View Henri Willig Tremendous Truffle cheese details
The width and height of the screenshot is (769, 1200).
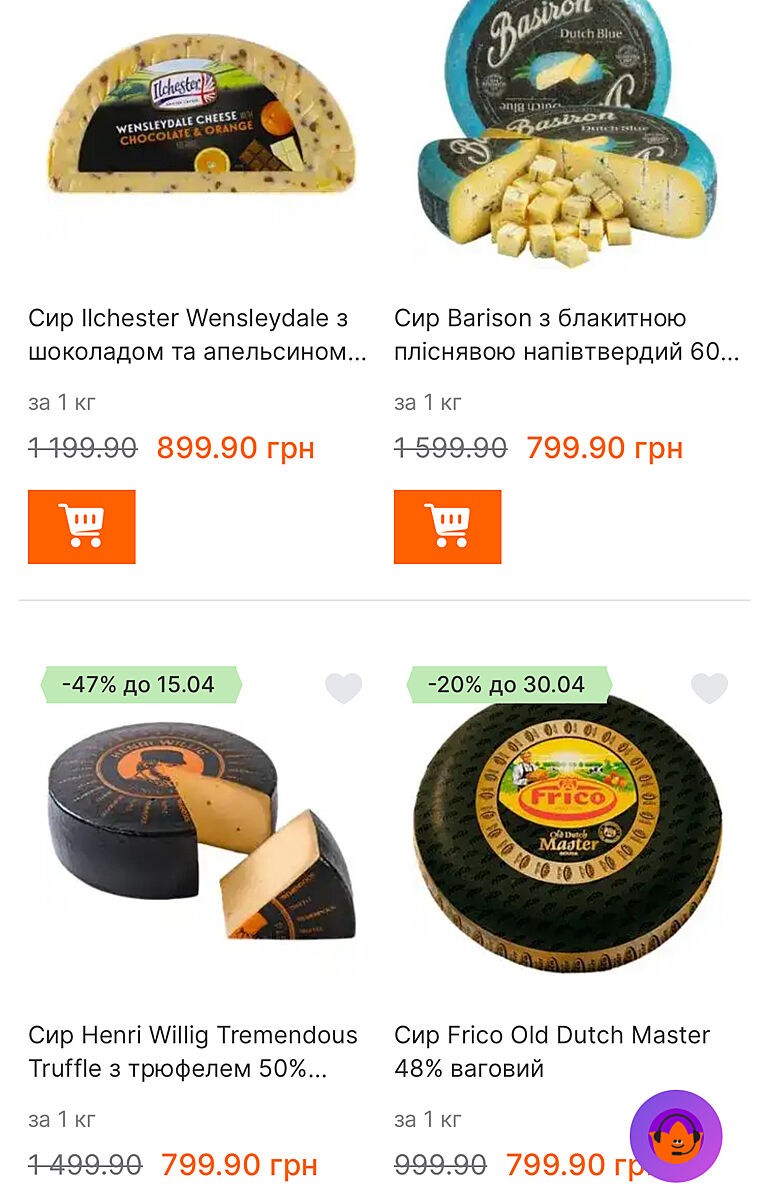click(193, 1051)
